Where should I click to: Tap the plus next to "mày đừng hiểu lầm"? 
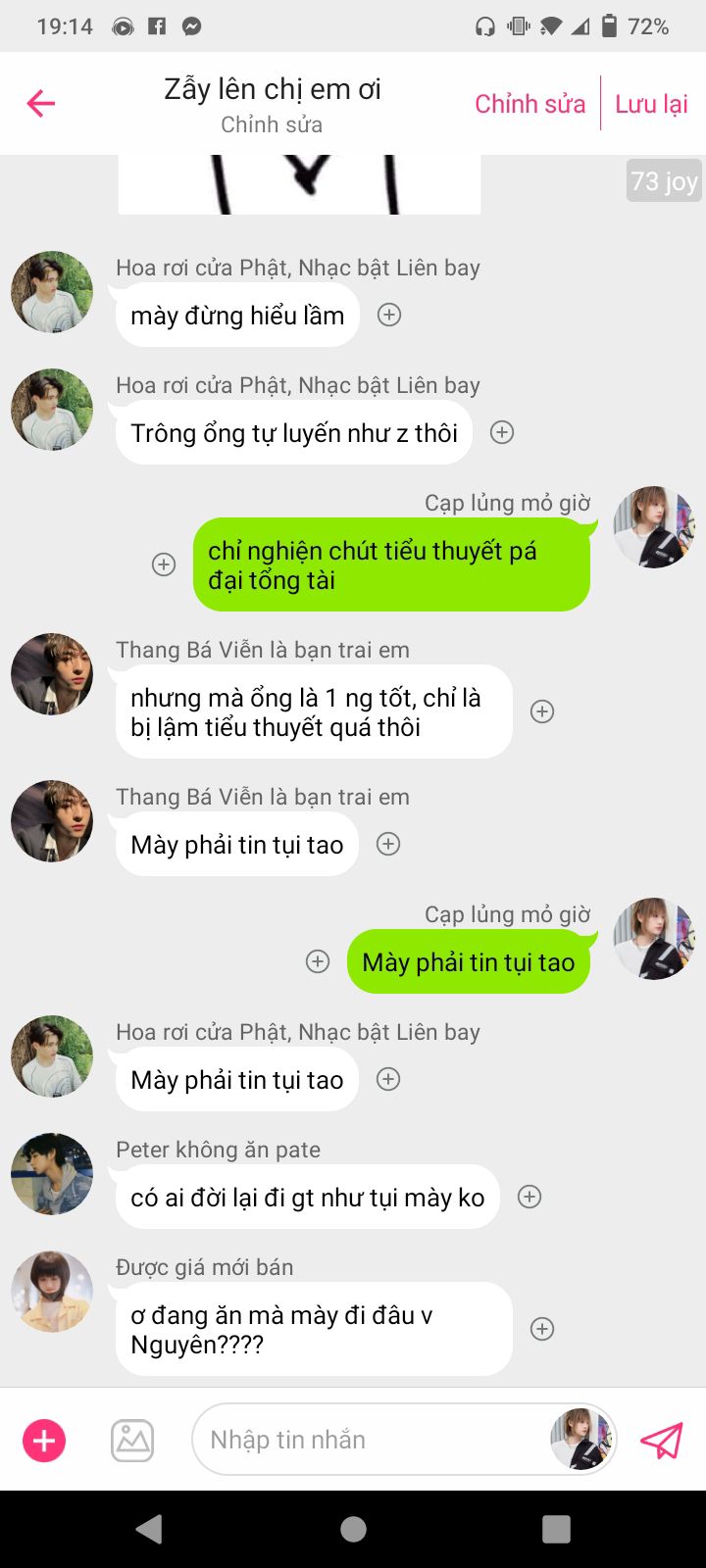pyautogui.click(x=389, y=315)
